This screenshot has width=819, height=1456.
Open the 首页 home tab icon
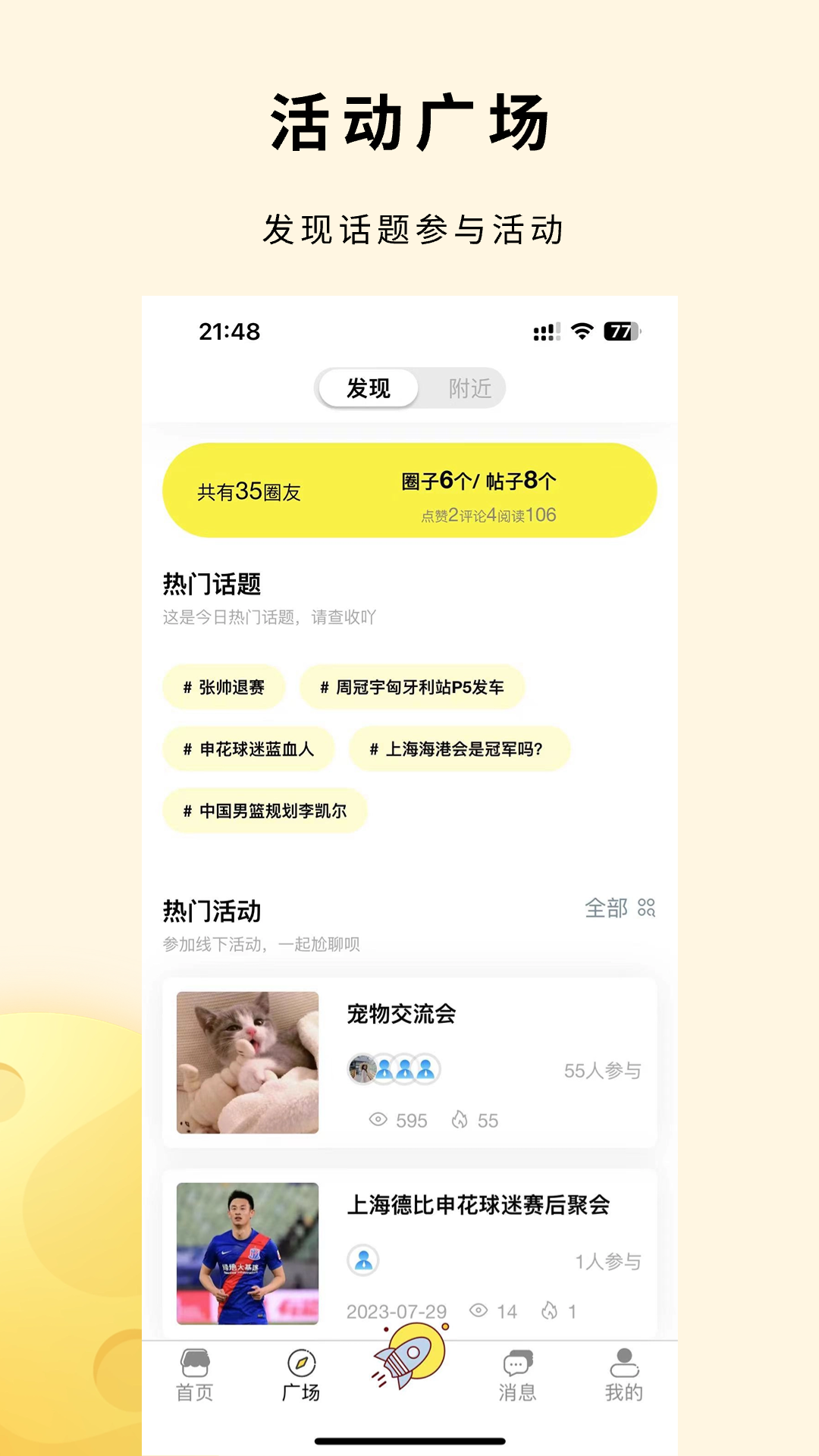tap(193, 1365)
